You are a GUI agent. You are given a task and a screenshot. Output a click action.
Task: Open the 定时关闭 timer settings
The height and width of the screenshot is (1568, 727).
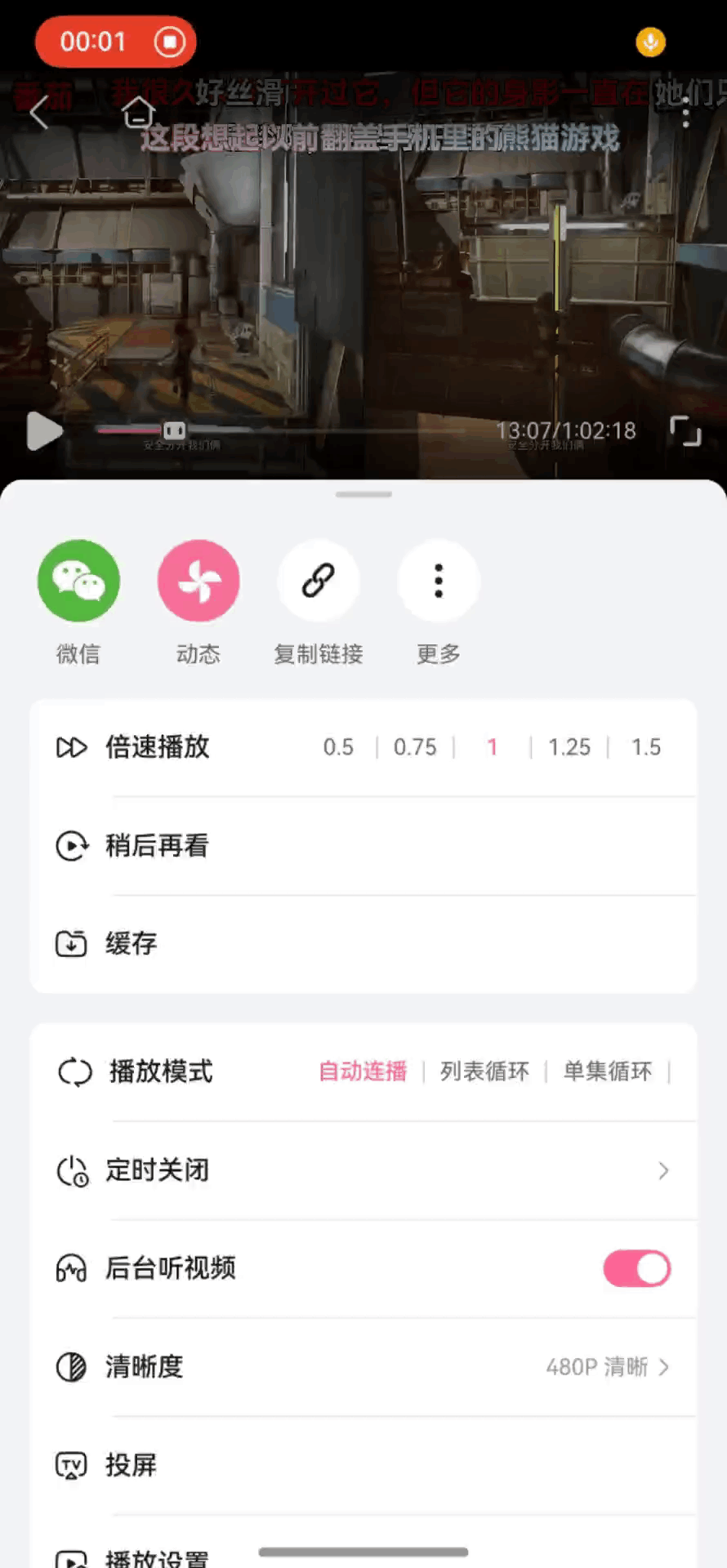click(x=363, y=1170)
